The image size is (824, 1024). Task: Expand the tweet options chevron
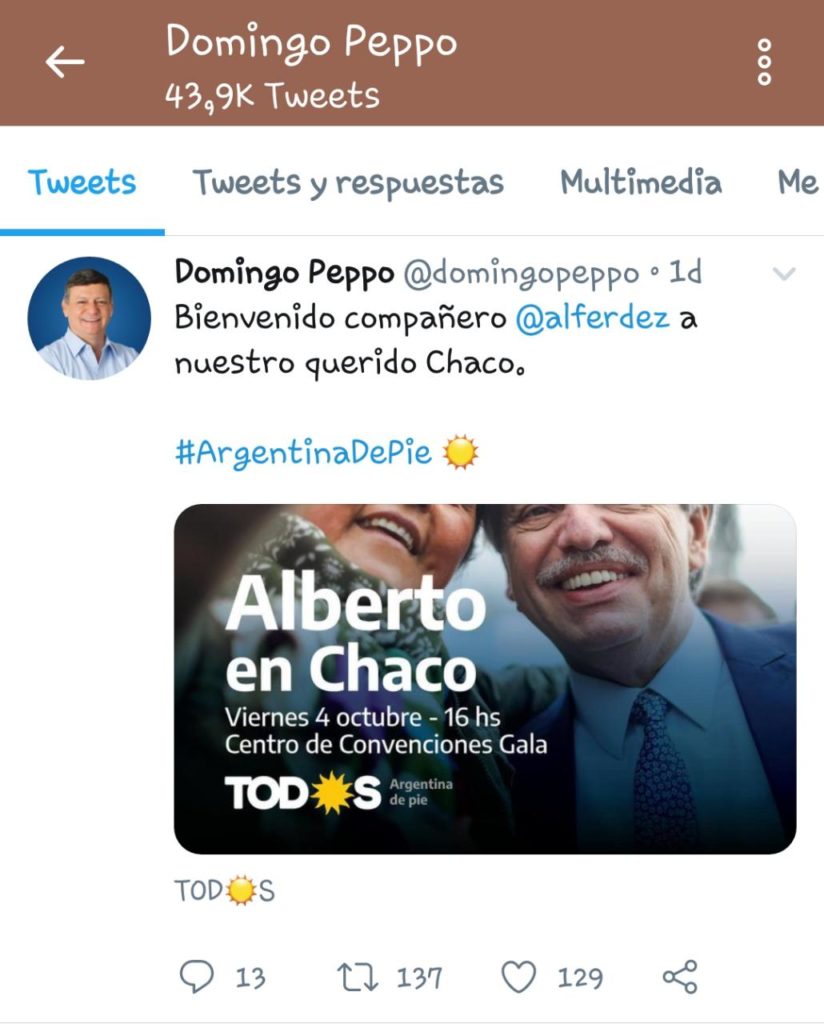coord(785,273)
